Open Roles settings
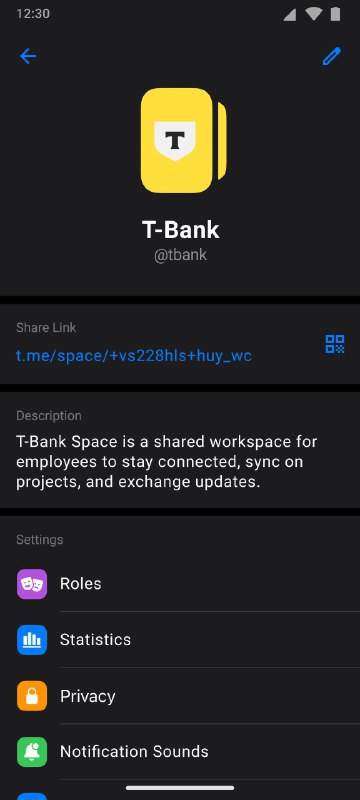Viewport: 360px width, 800px height. click(180, 584)
